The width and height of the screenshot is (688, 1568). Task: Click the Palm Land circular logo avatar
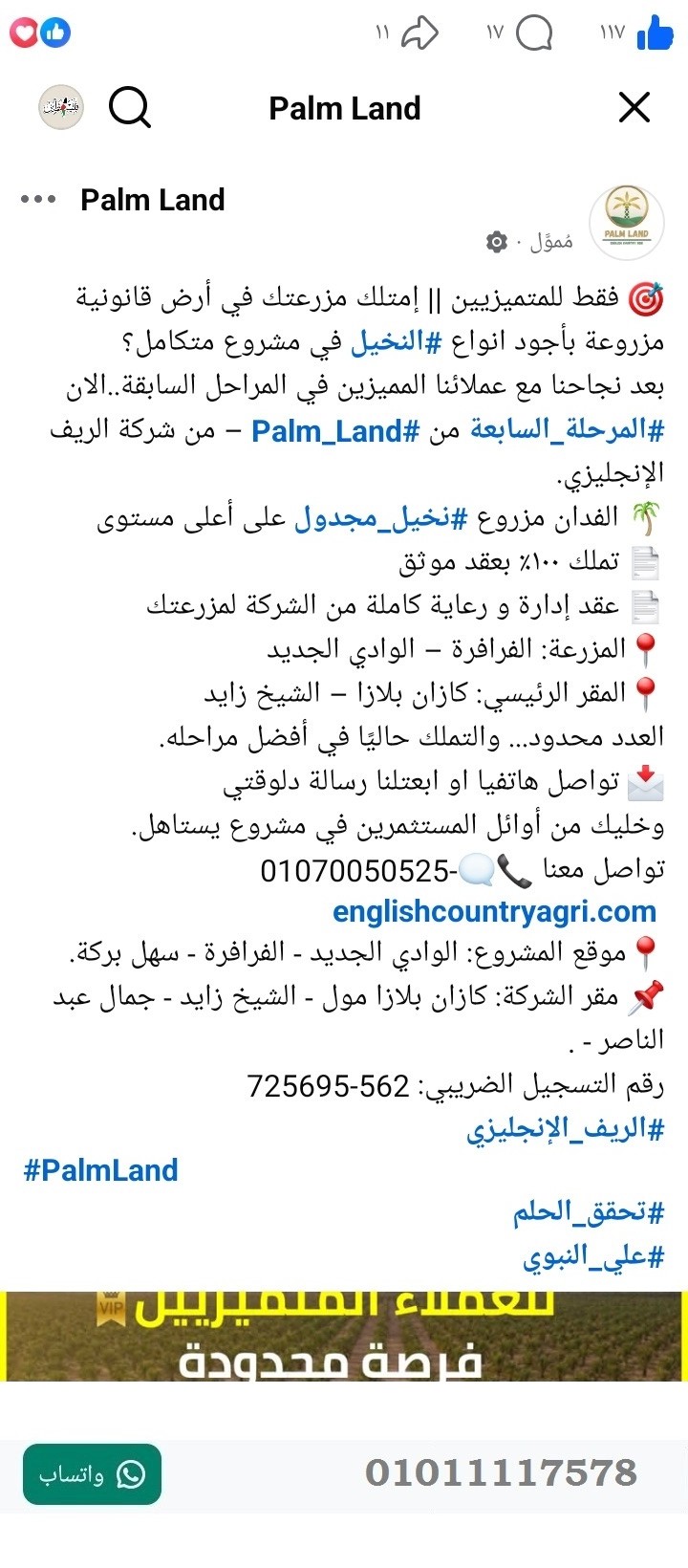(x=628, y=222)
